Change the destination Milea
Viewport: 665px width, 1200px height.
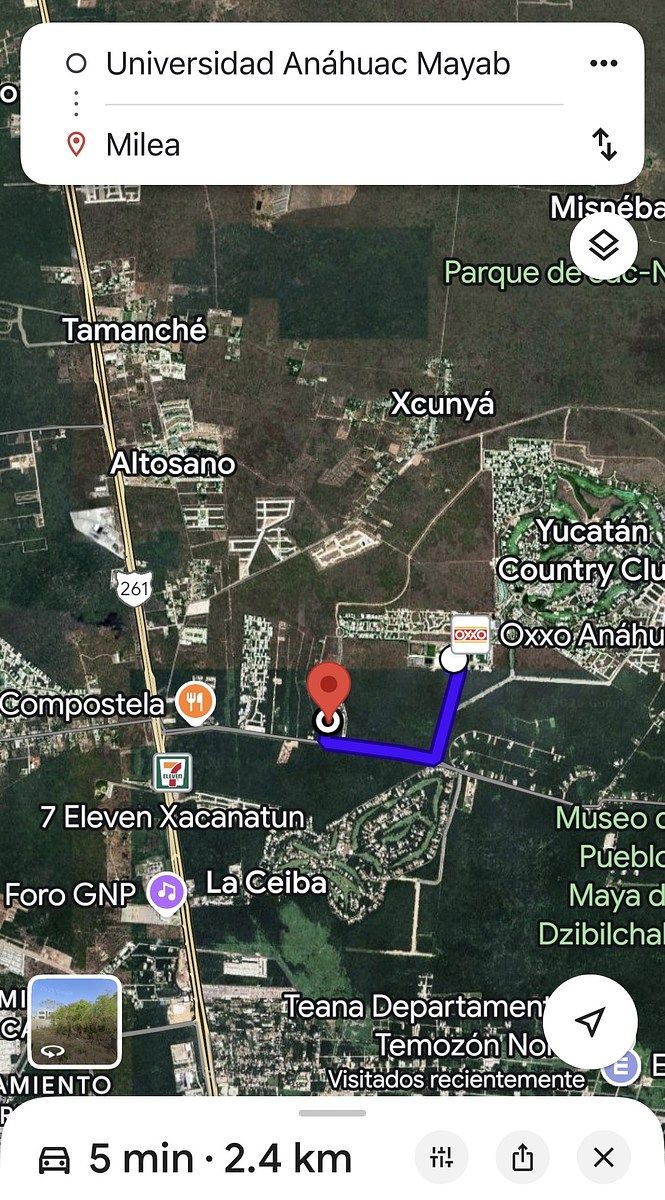(143, 145)
